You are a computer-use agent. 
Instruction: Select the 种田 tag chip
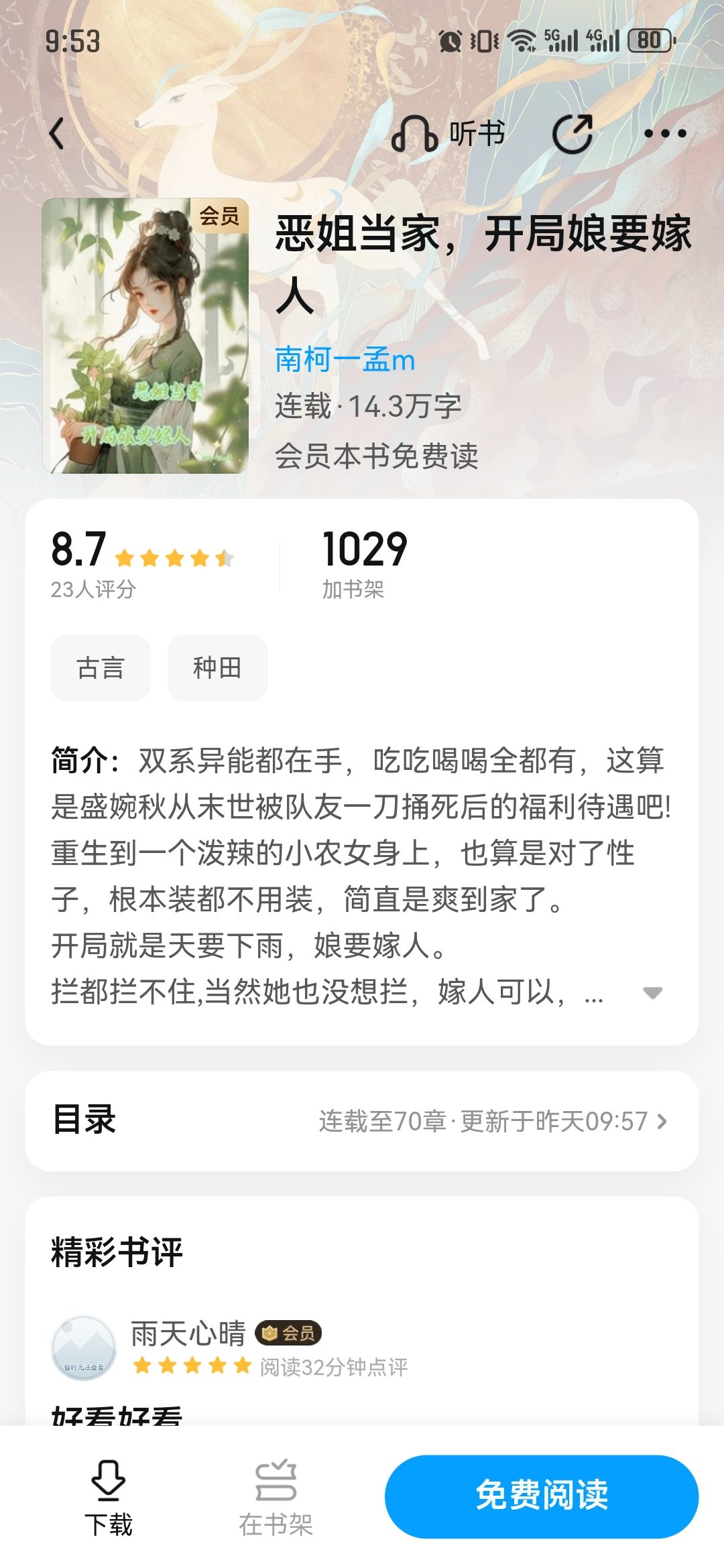(217, 667)
